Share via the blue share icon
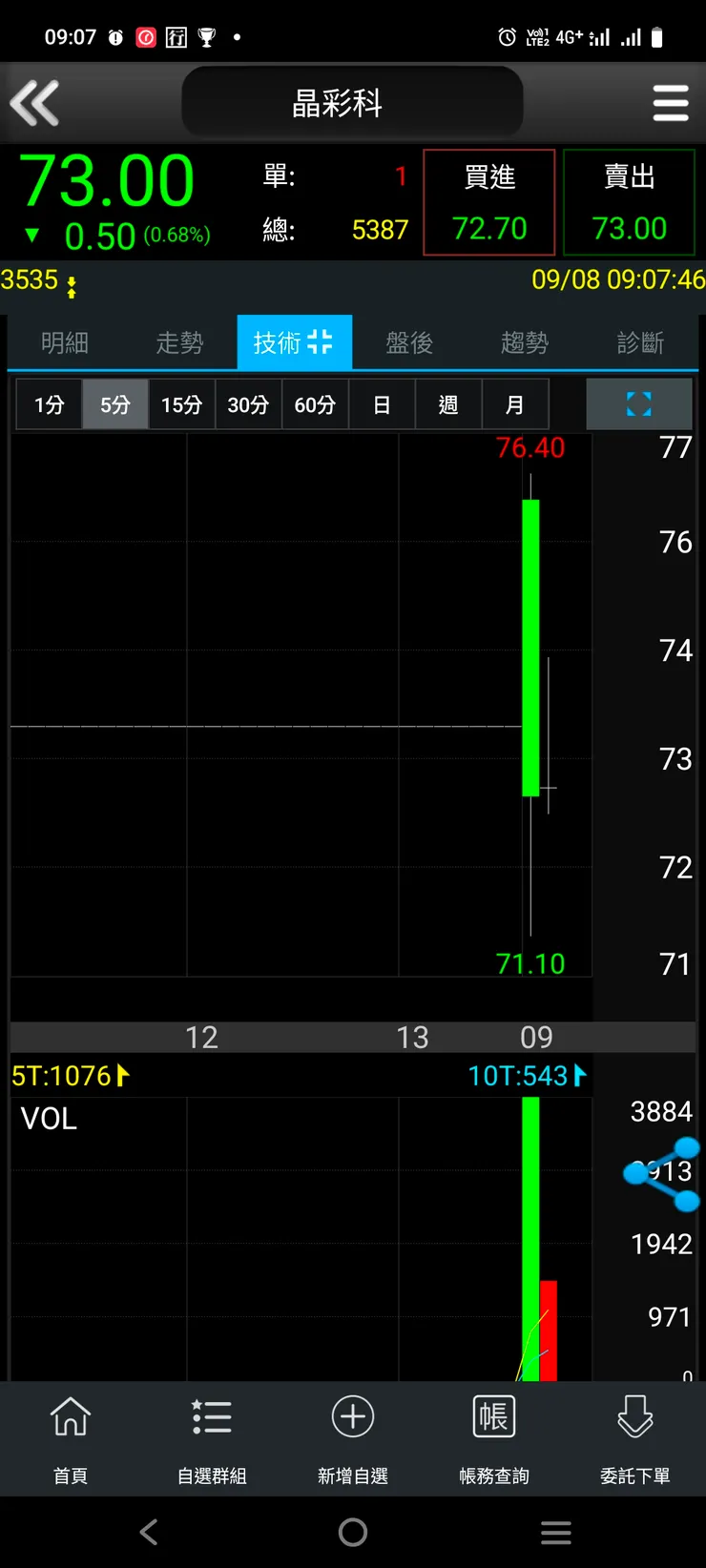706x1568 pixels. pyautogui.click(x=663, y=1174)
